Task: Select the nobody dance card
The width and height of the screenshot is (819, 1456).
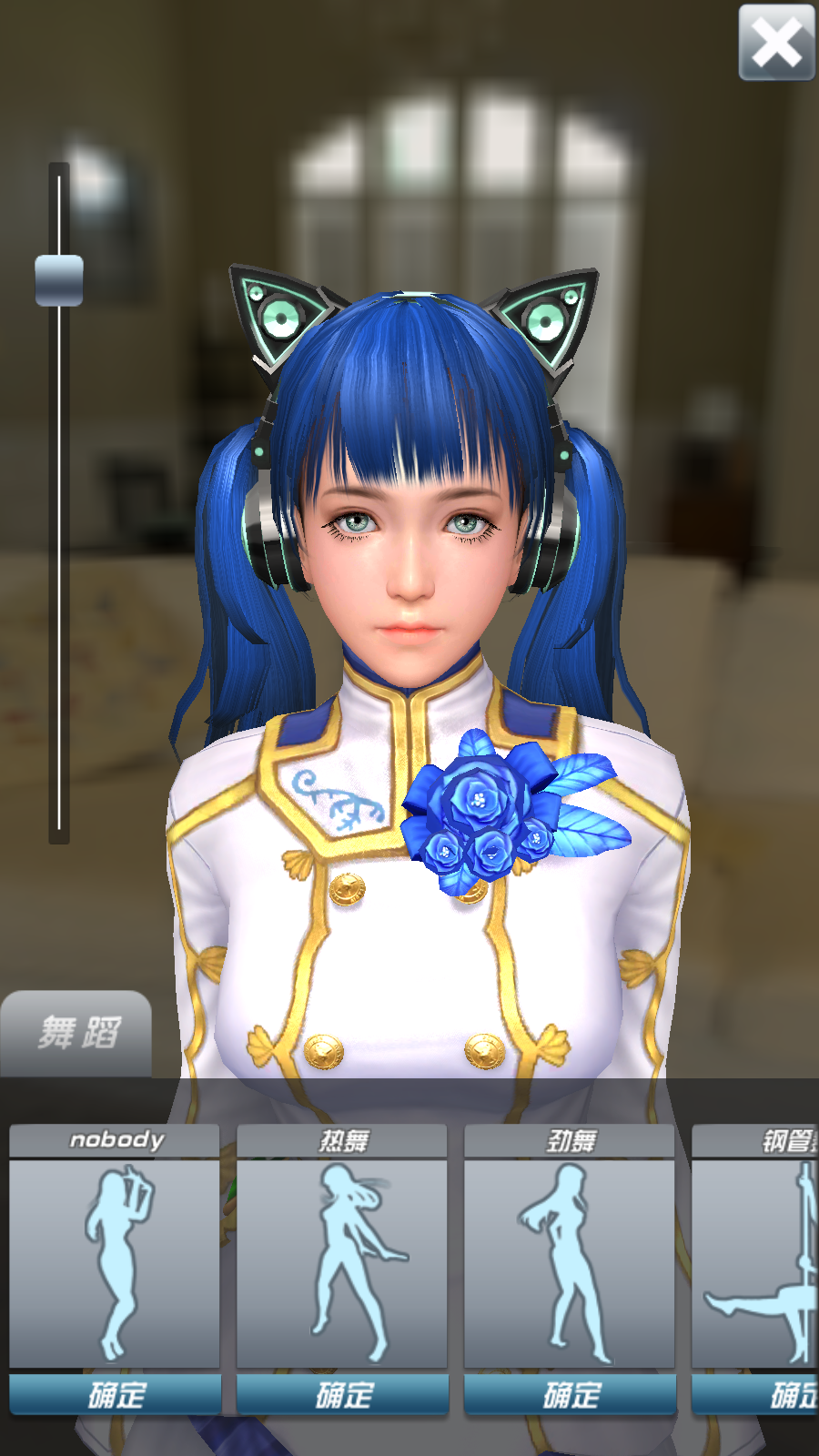Action: tap(116, 1260)
